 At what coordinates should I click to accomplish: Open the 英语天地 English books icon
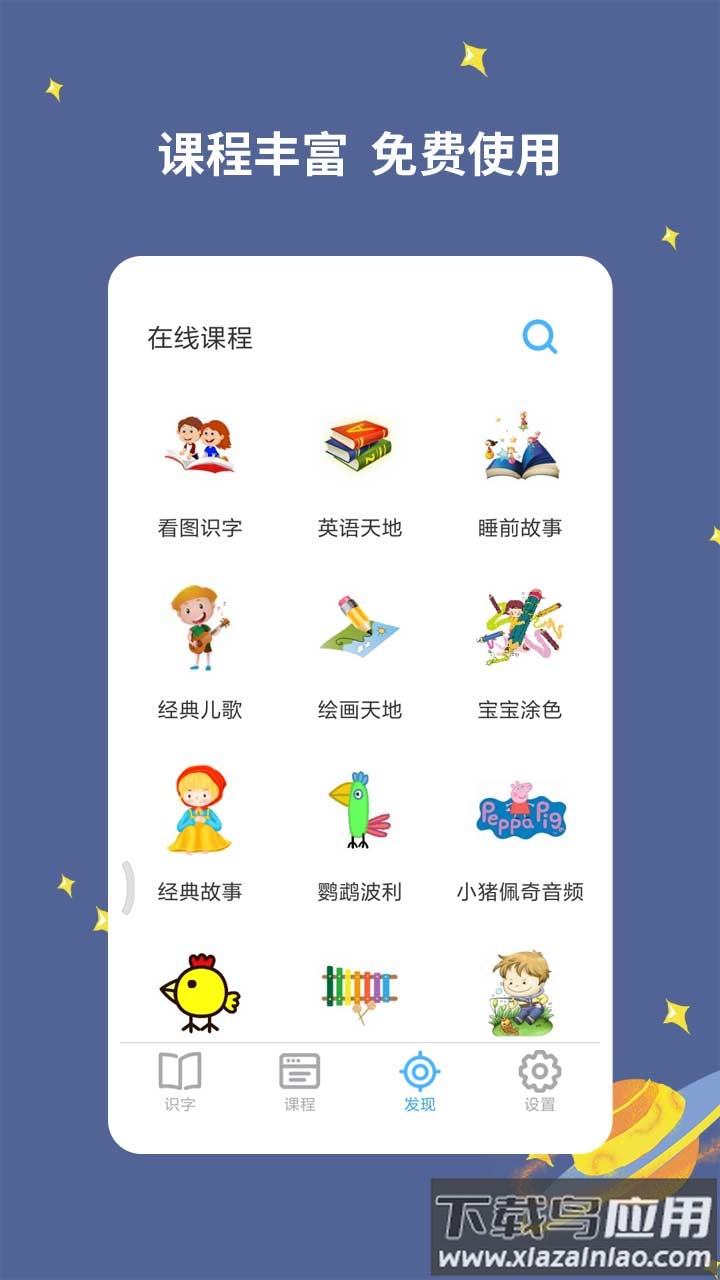[x=360, y=445]
